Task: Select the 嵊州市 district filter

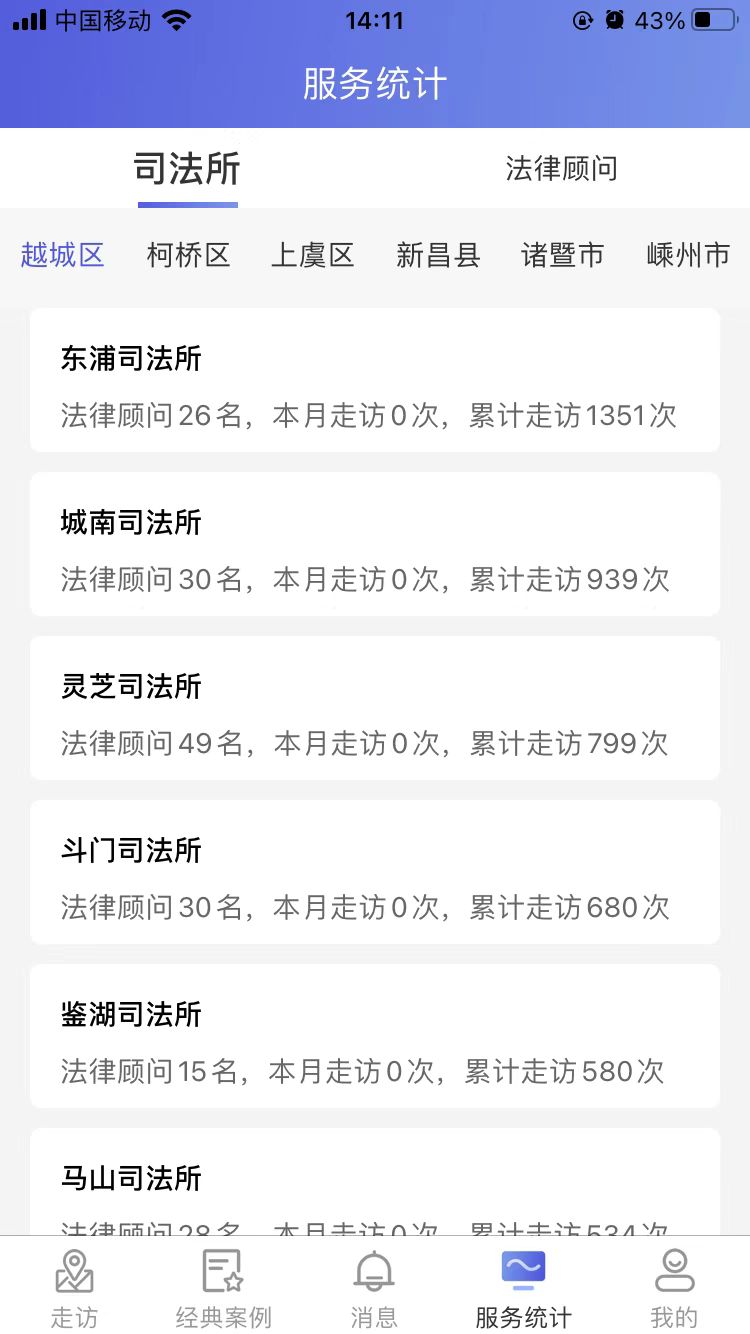Action: click(x=688, y=256)
